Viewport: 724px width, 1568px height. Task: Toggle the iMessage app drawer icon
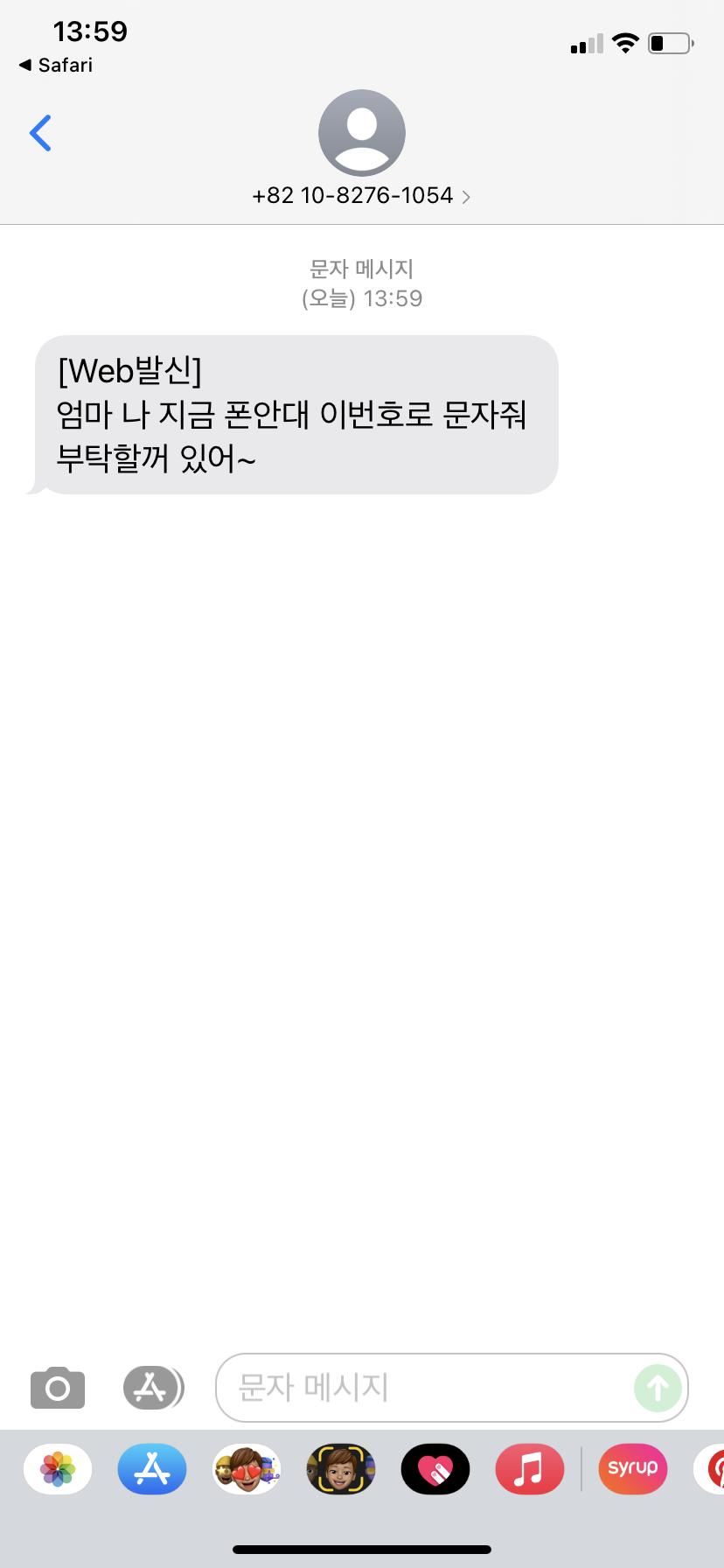point(153,1387)
